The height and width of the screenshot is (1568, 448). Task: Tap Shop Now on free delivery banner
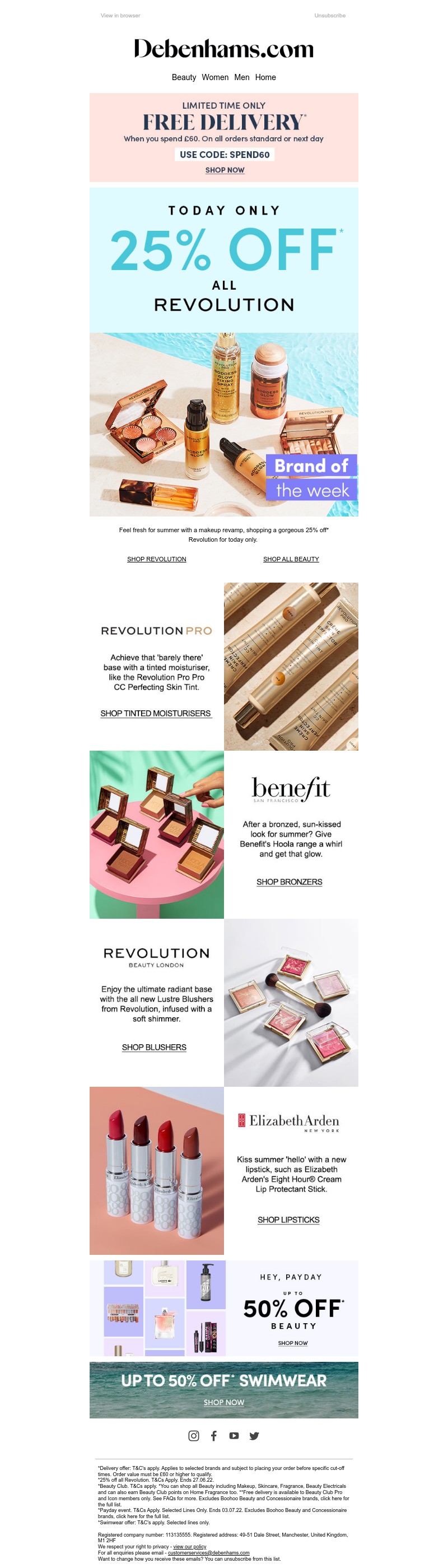[x=225, y=170]
